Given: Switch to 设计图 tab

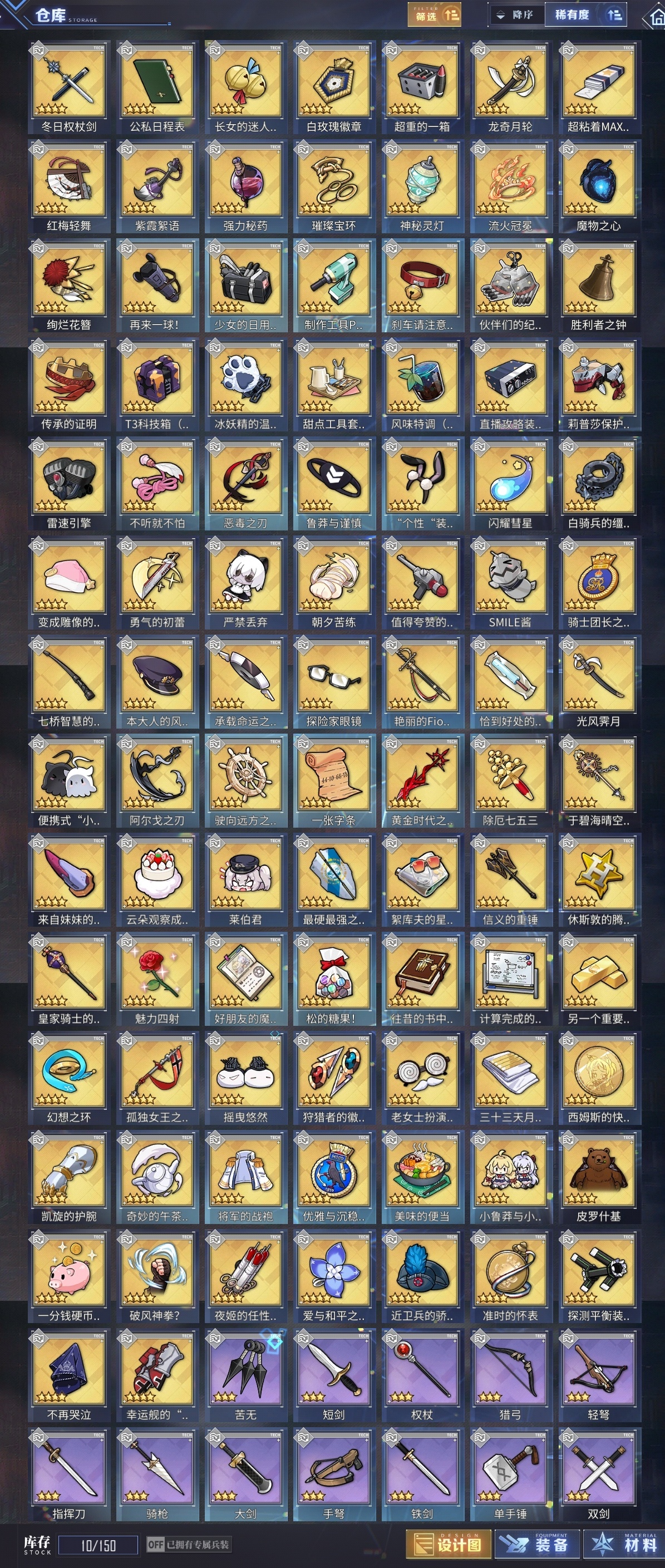Looking at the screenshot, I should (x=449, y=1544).
